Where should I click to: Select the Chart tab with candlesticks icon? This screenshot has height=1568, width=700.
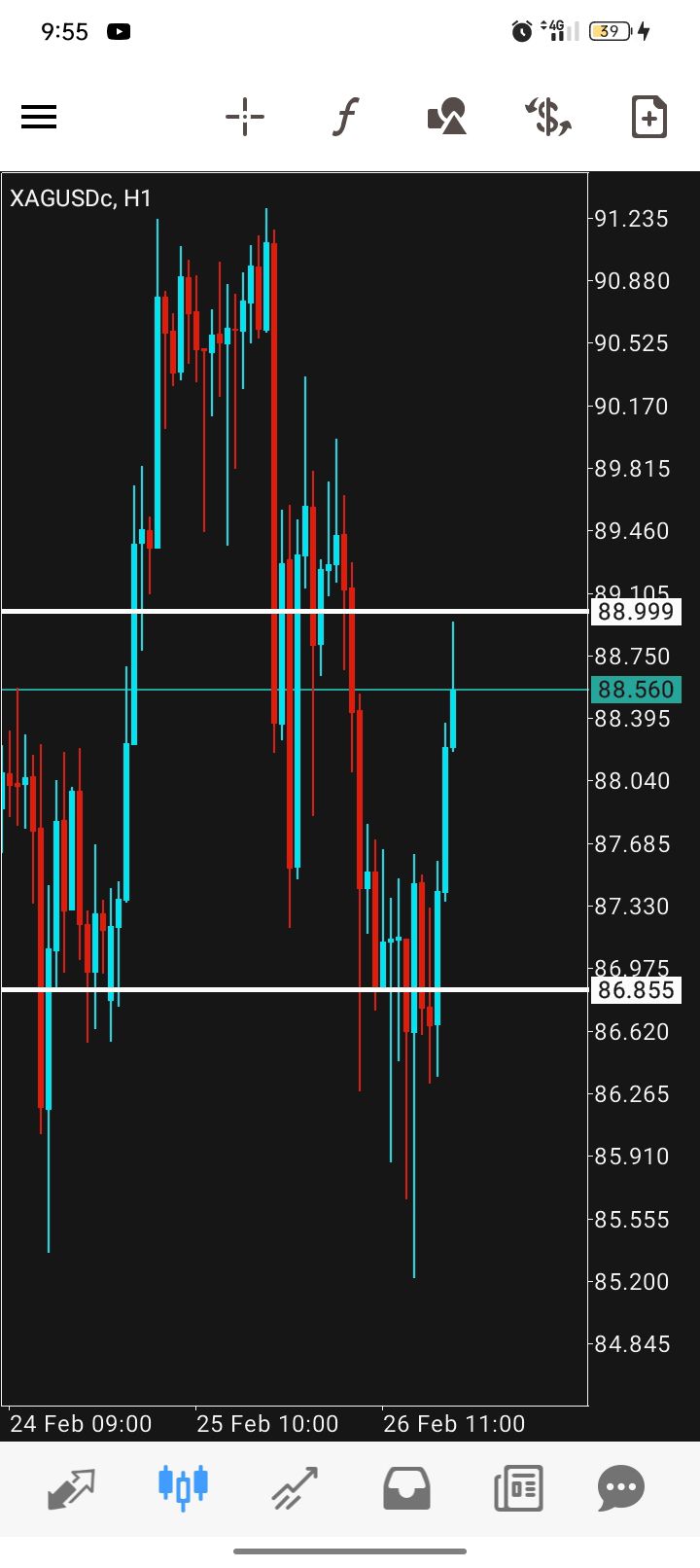coord(183,1487)
